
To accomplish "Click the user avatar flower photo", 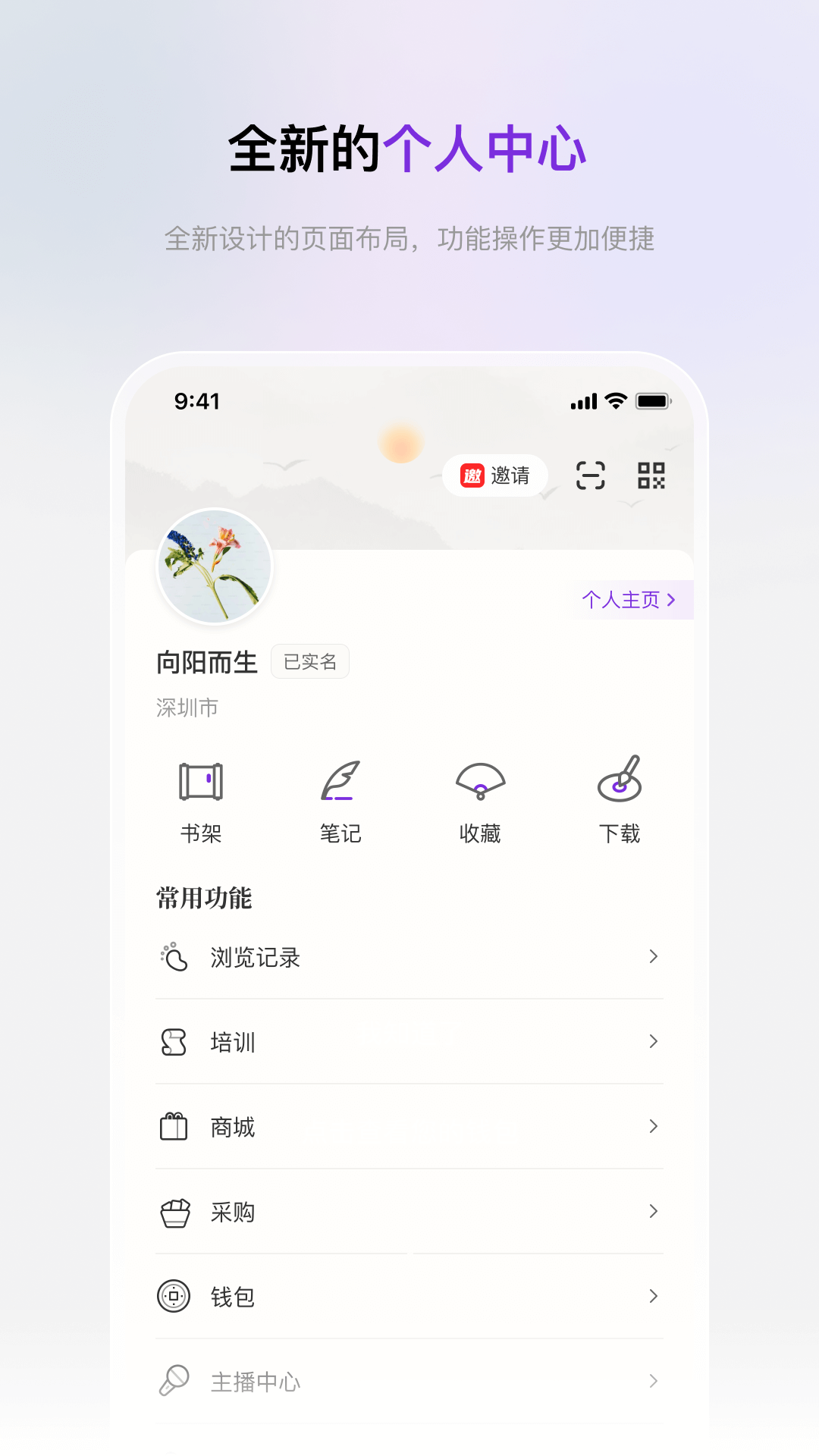I will click(x=214, y=567).
